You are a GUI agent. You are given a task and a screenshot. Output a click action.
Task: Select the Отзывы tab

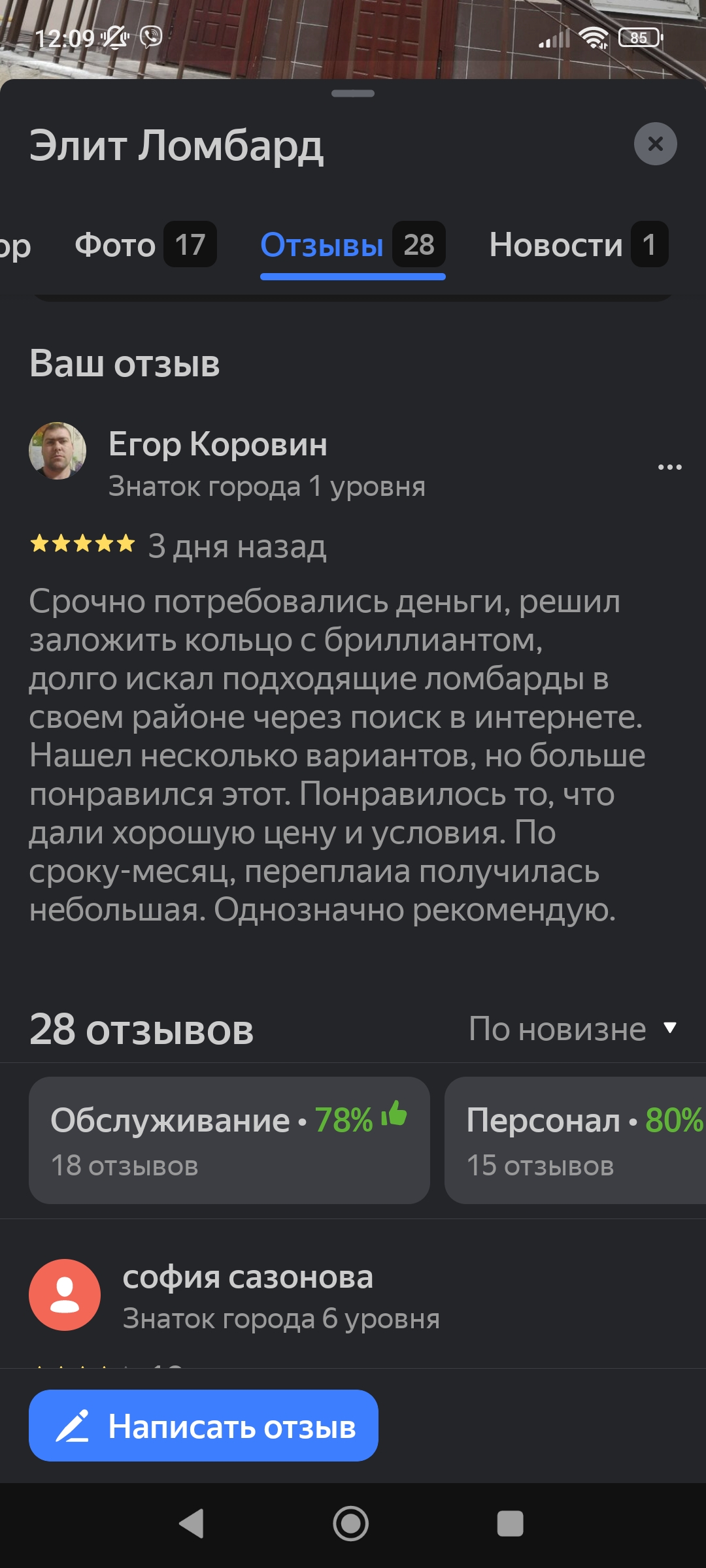tap(353, 245)
